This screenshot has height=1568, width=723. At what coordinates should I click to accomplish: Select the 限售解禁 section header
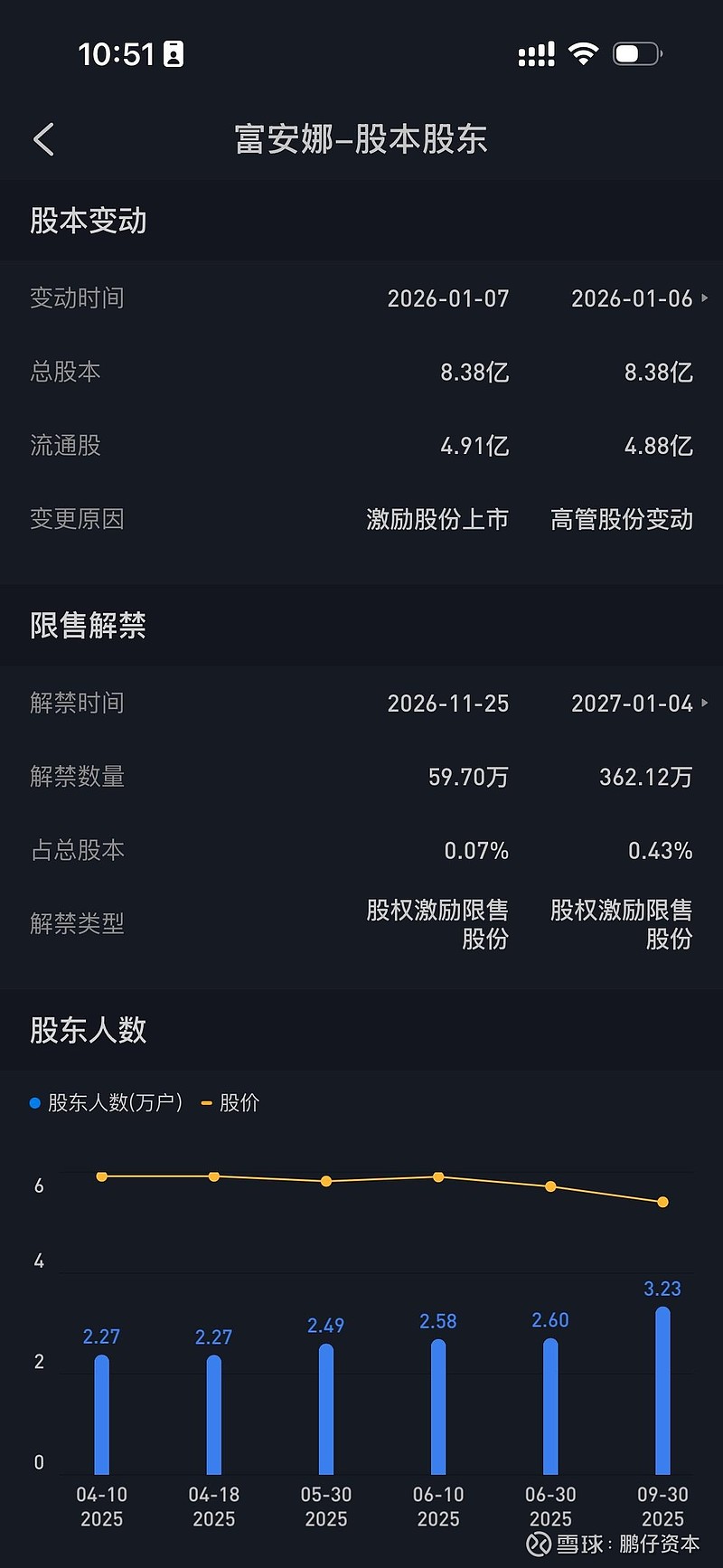click(87, 625)
